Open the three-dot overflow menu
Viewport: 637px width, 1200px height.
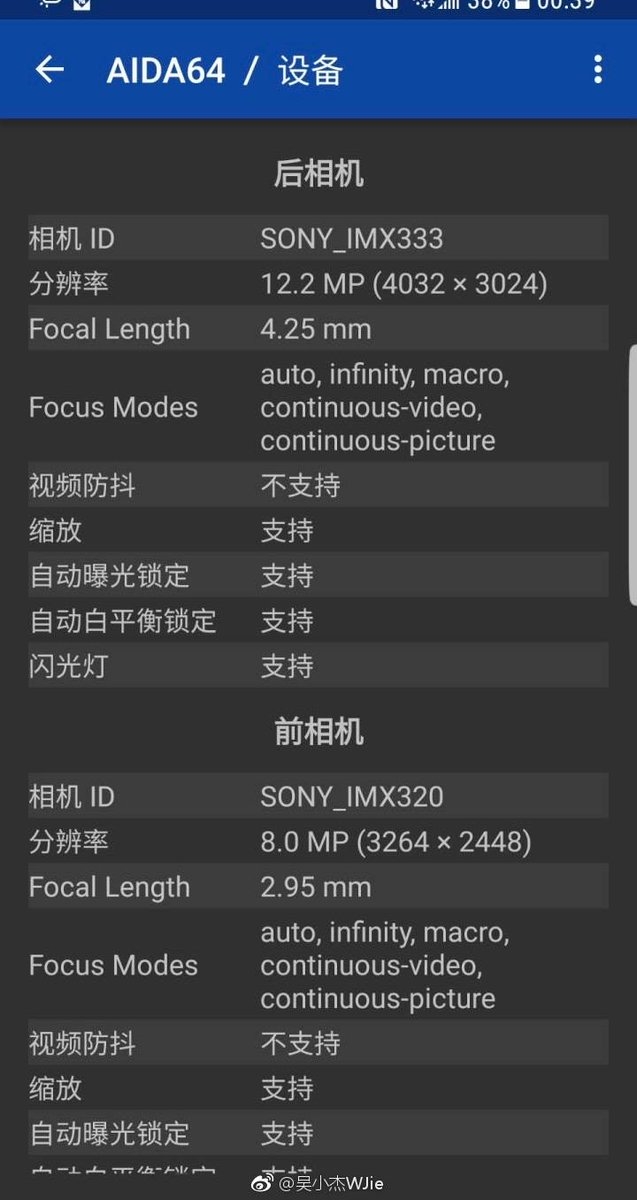pyautogui.click(x=597, y=69)
